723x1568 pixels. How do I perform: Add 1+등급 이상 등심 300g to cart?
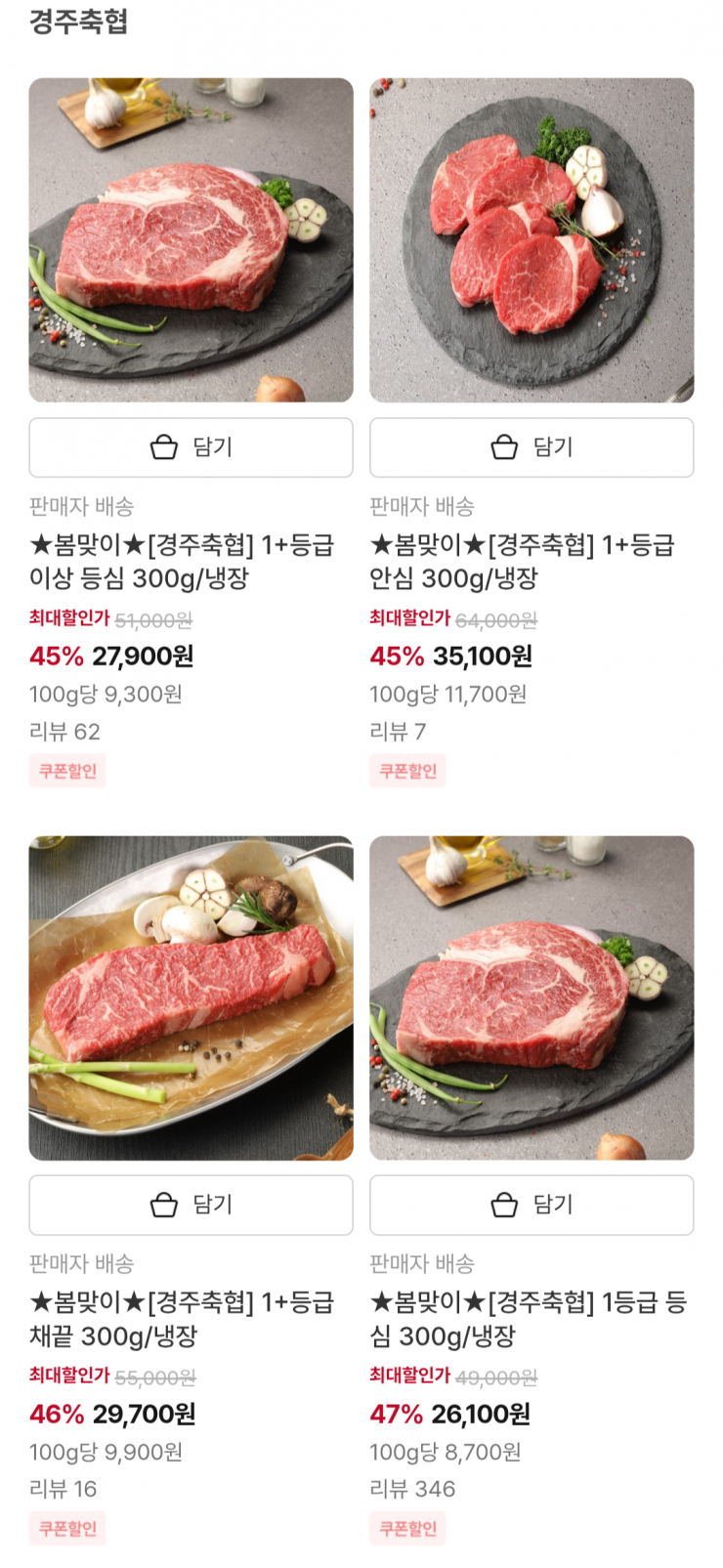[191, 447]
